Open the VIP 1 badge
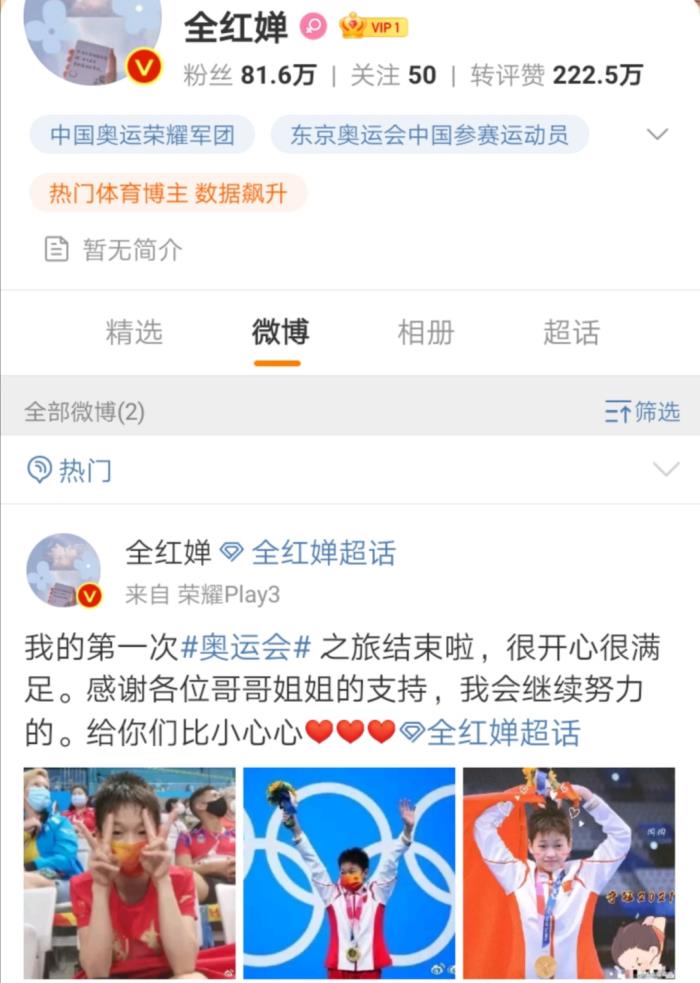Viewport: 700px width, 983px height. point(373,27)
